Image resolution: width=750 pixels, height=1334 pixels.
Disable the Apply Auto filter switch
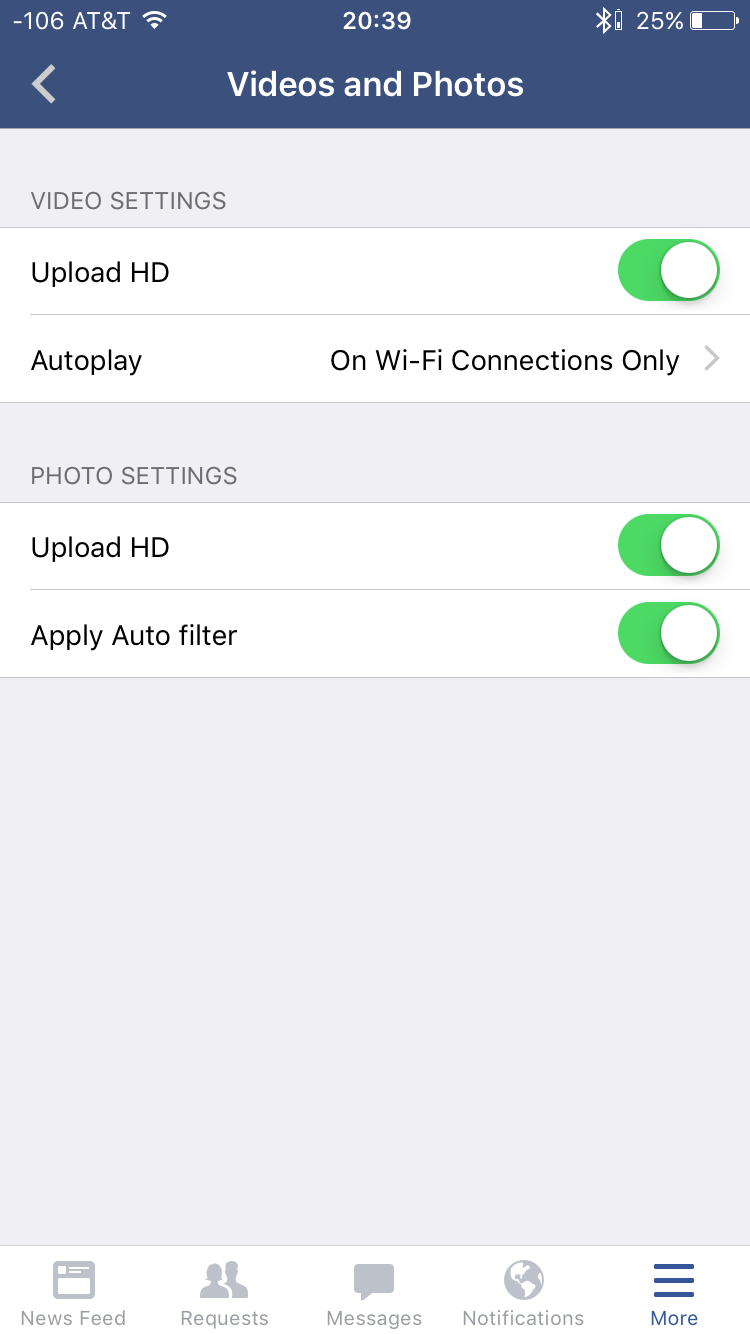coord(669,633)
